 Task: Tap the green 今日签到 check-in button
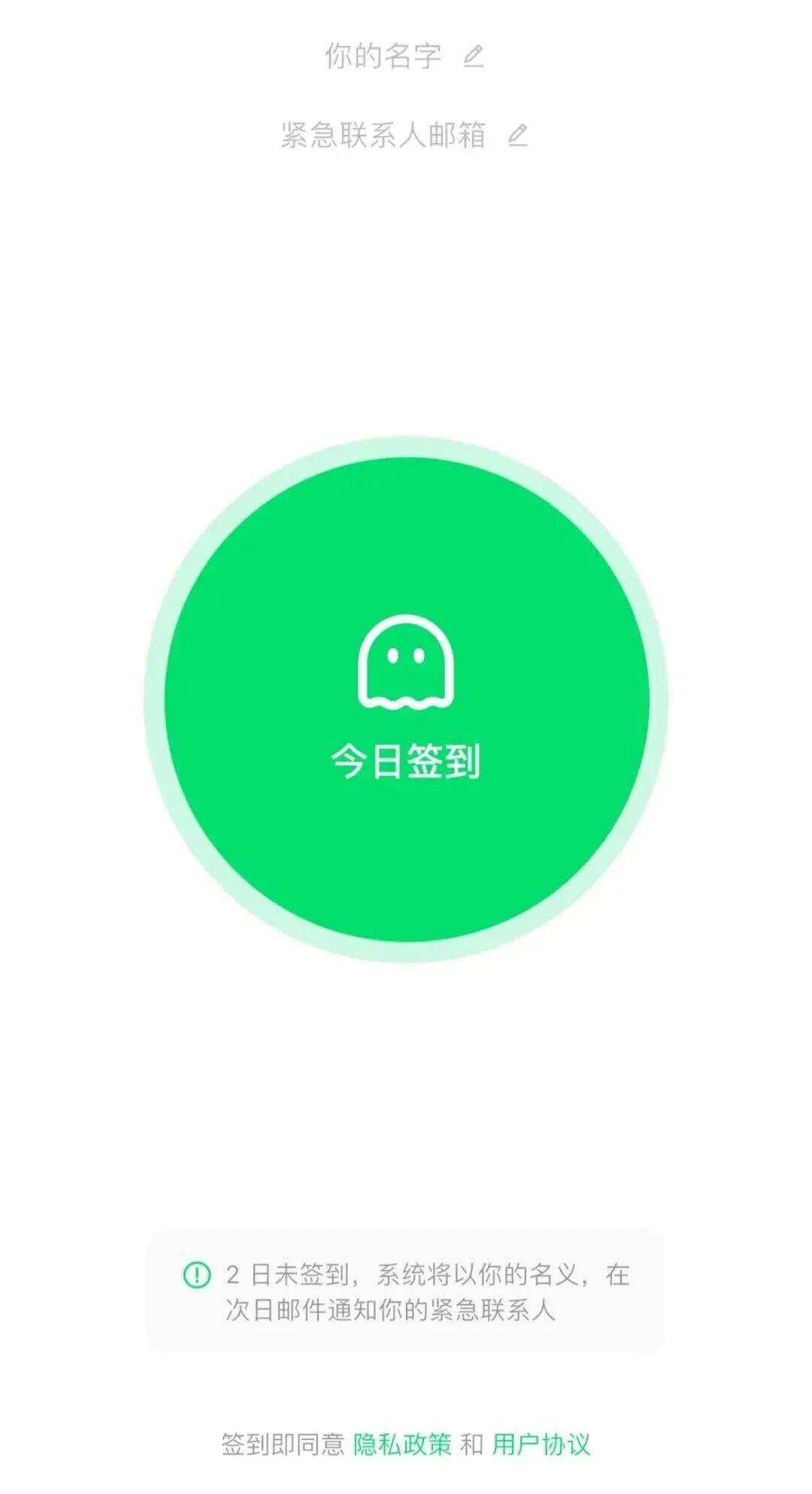(406, 699)
